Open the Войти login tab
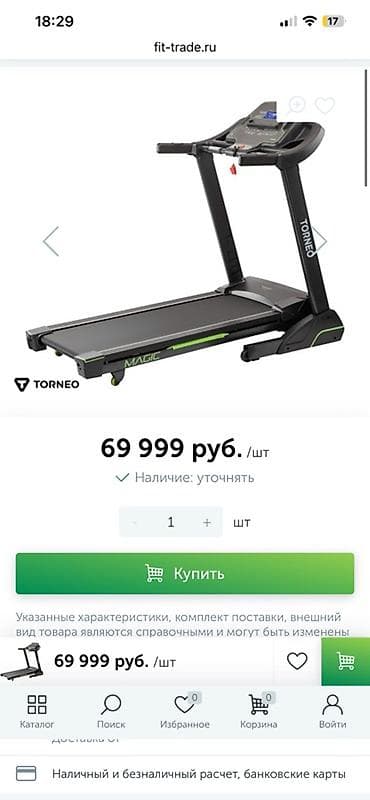This screenshot has height=800, width=370. coord(333,711)
